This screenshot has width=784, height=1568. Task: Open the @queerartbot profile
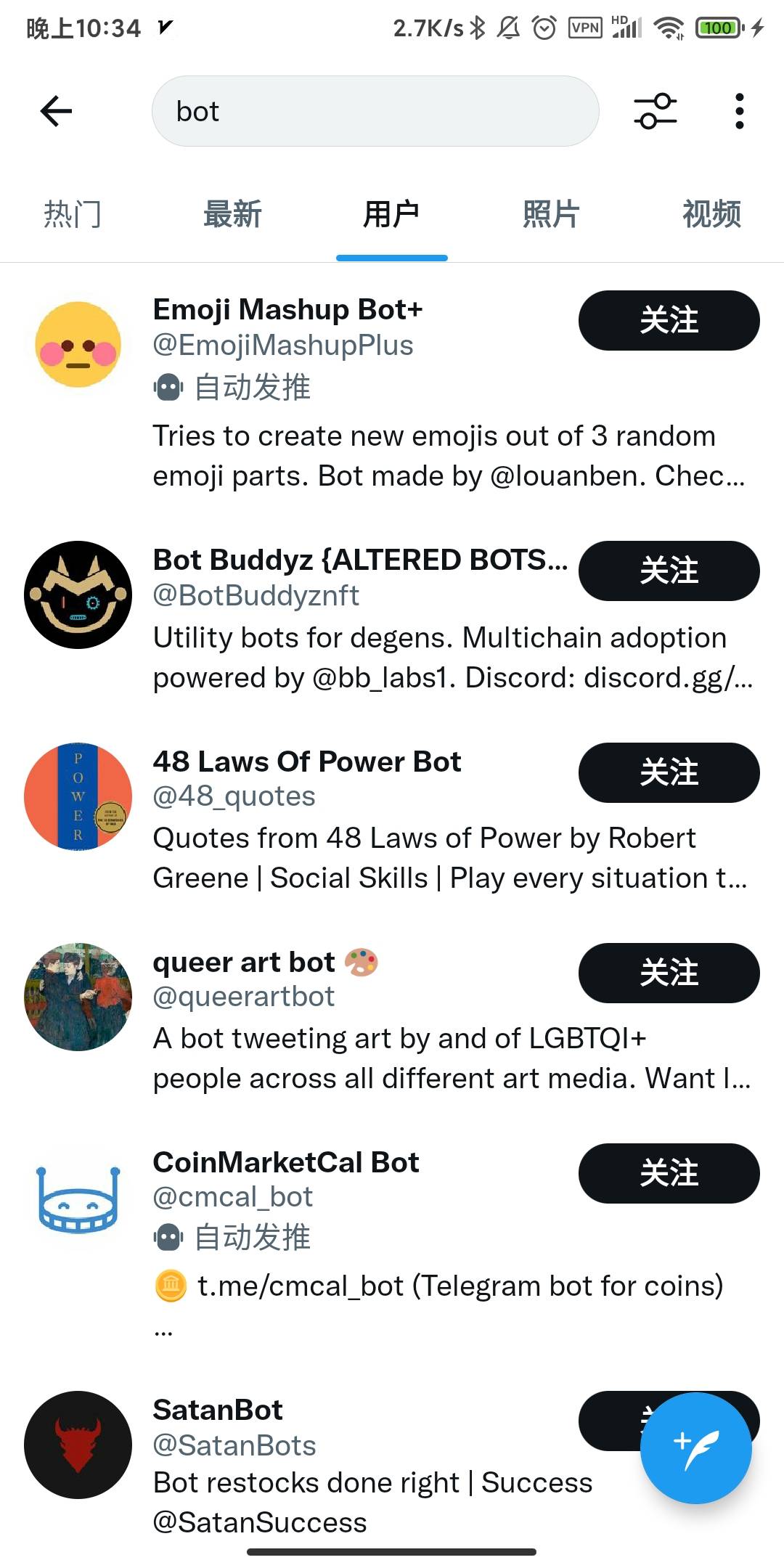point(243,997)
